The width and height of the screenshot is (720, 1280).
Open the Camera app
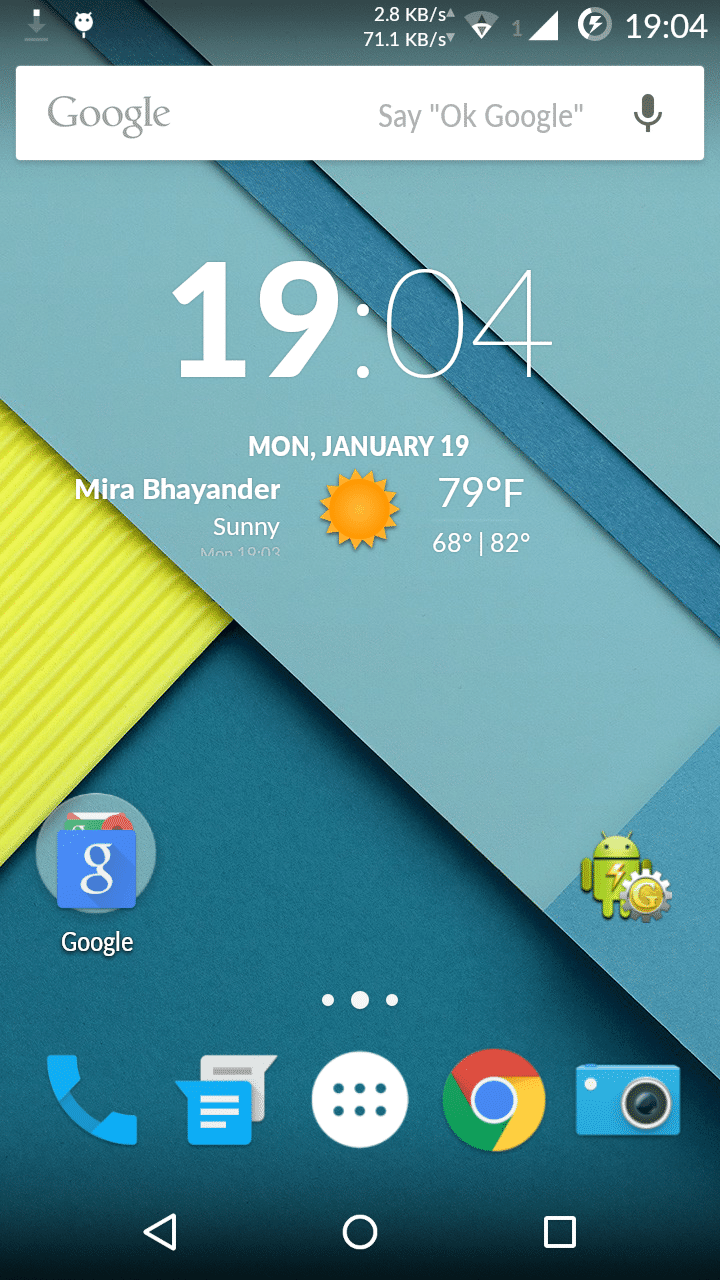click(628, 1100)
